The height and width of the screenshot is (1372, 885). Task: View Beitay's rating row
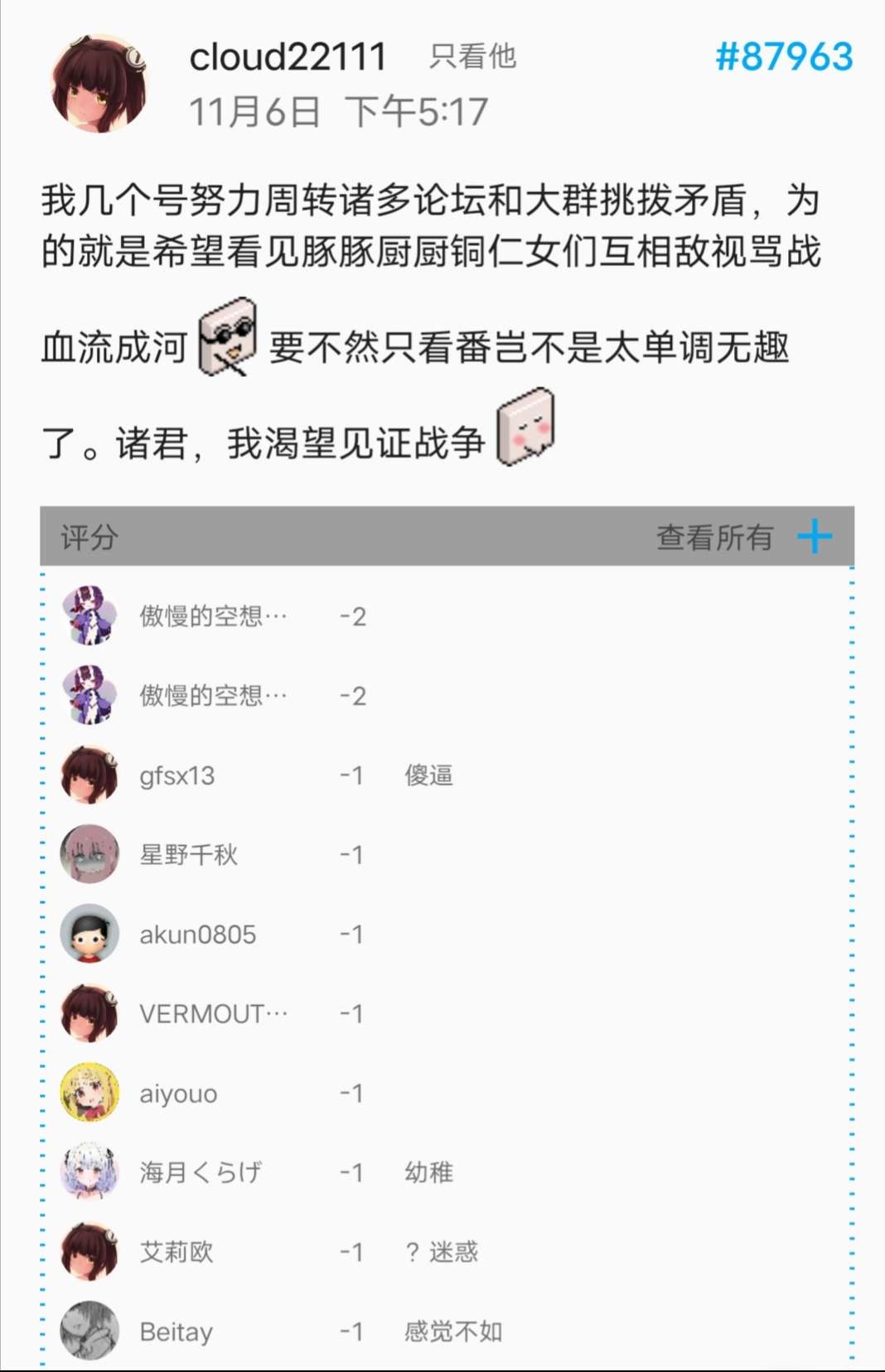[x=176, y=1331]
